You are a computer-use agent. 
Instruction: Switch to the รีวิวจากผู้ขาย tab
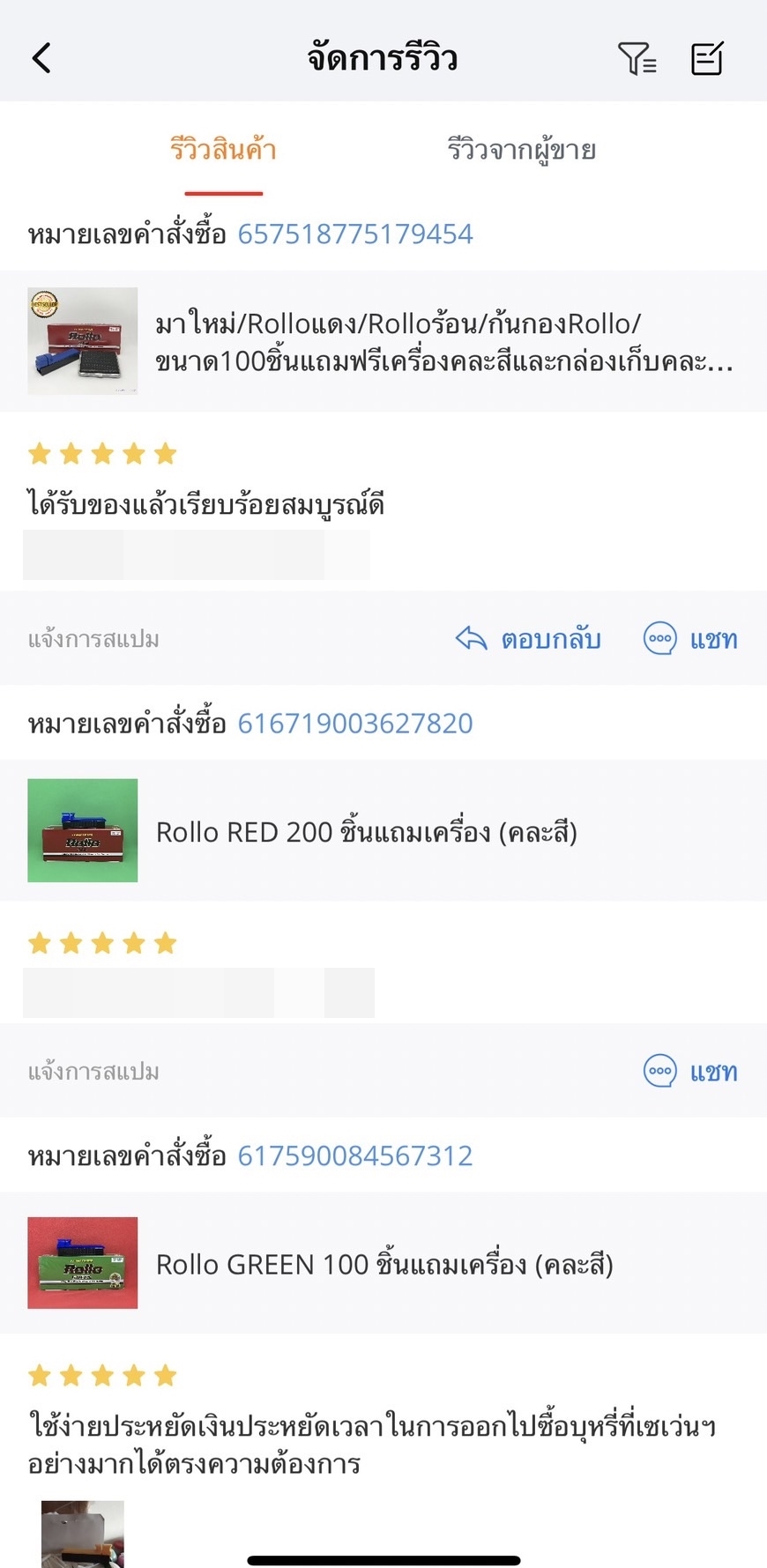[521, 150]
